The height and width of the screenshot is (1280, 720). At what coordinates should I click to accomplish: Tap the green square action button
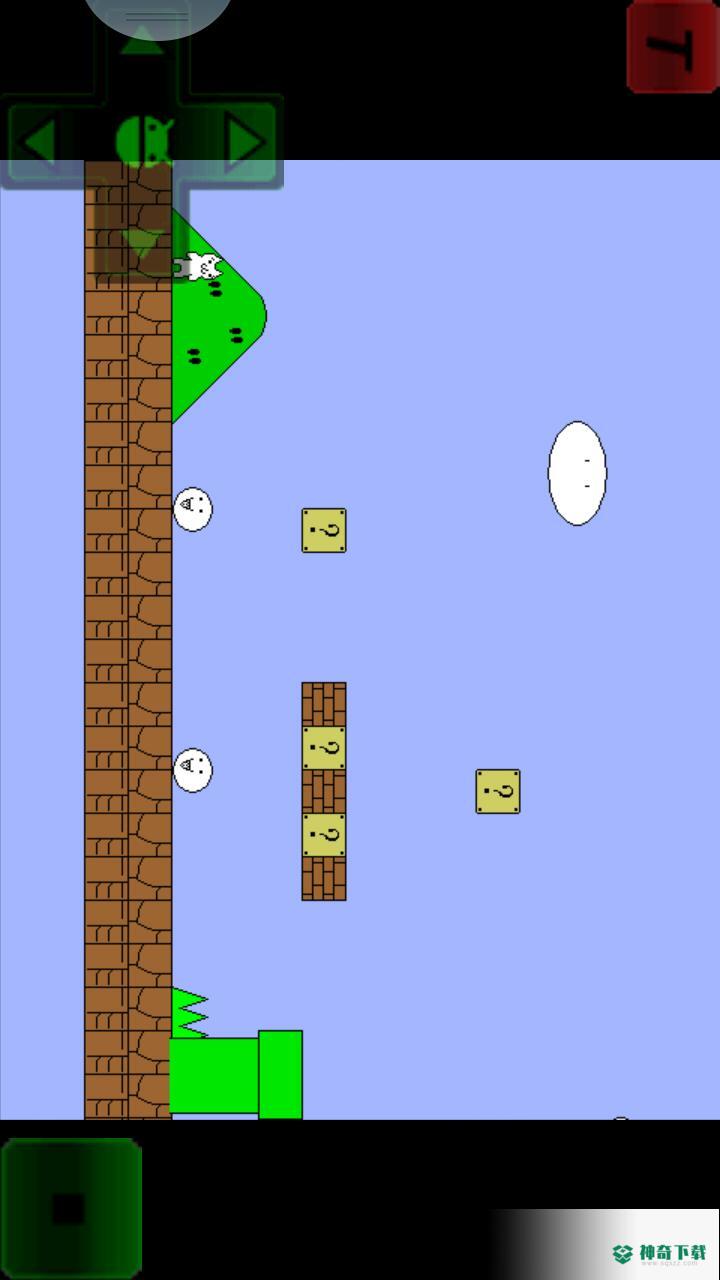[x=70, y=1208]
